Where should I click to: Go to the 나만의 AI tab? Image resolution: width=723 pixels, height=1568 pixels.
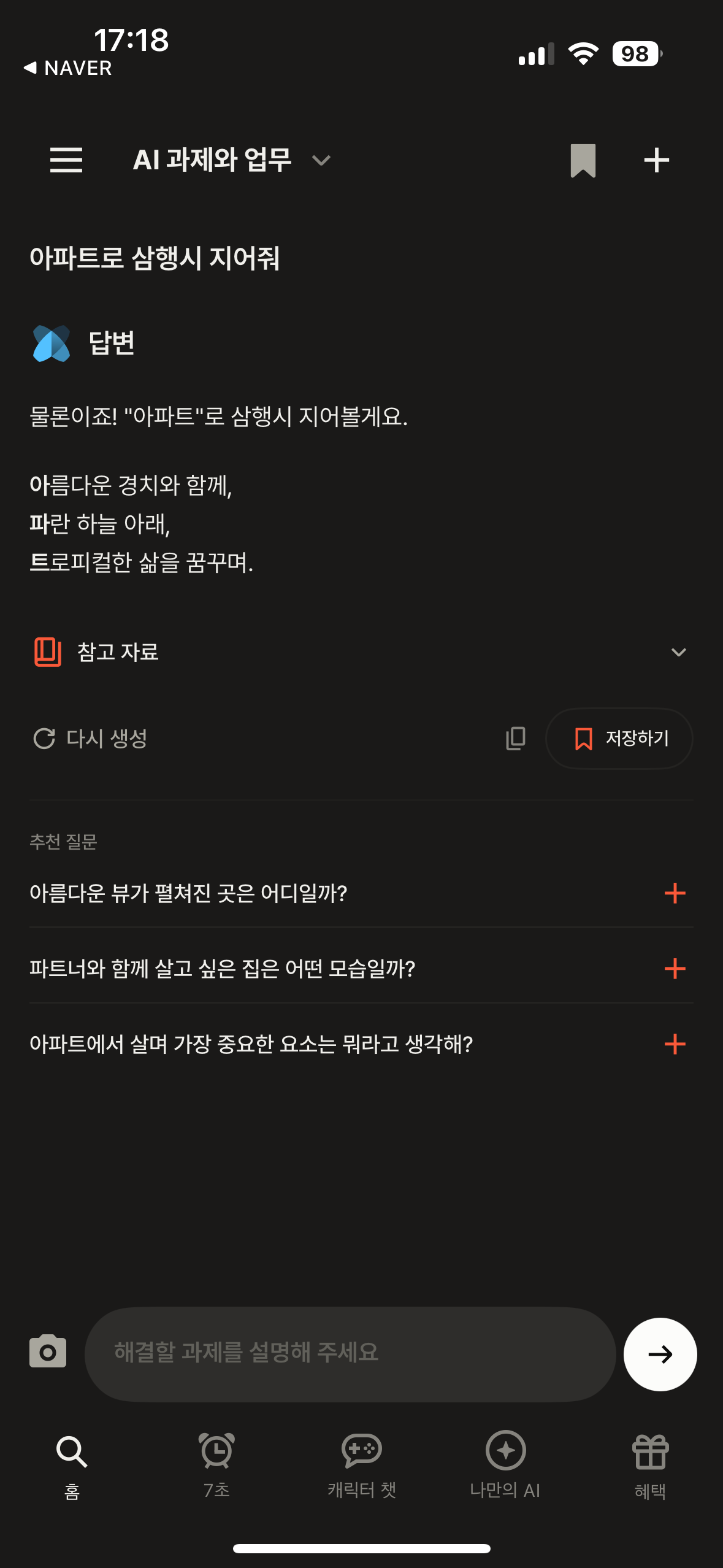(505, 1466)
